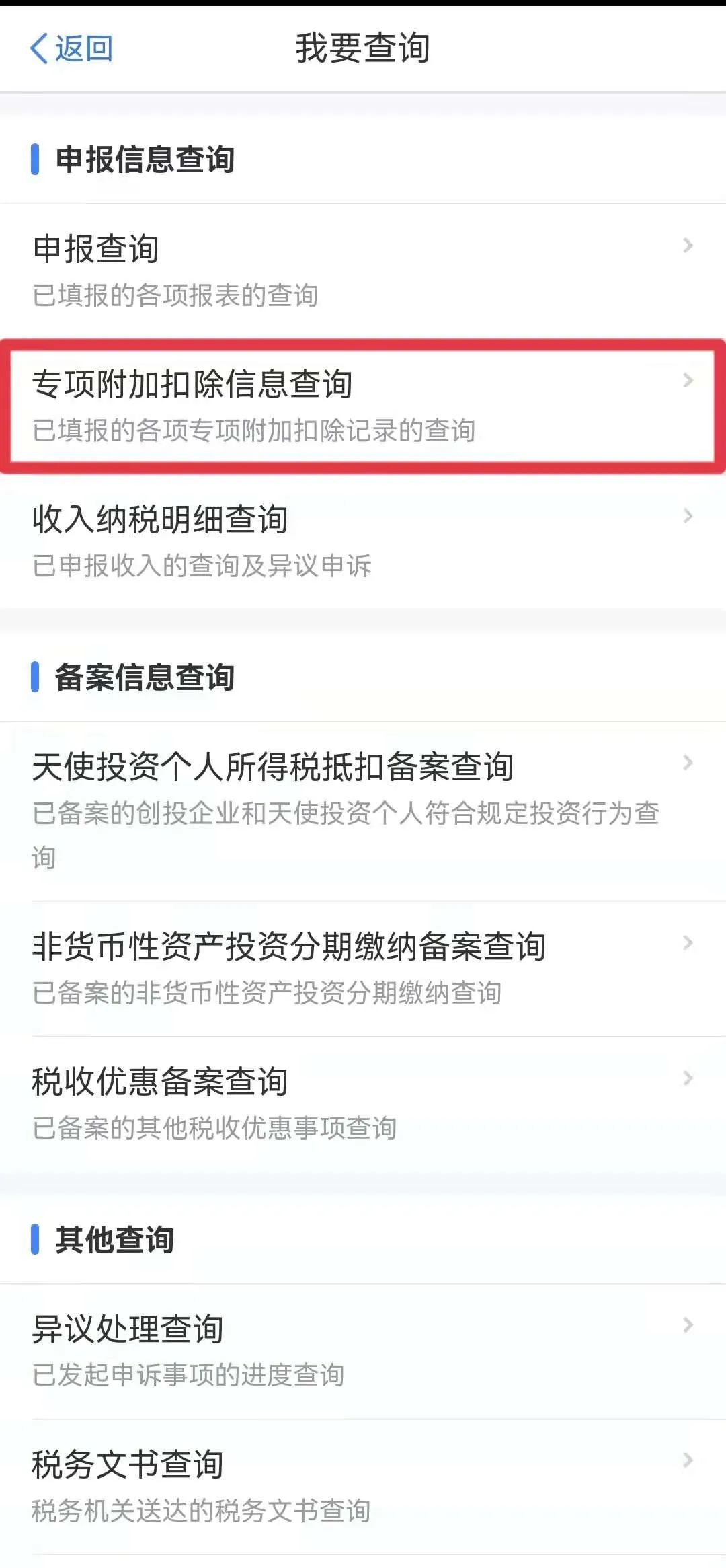Open 非货币性资产投资分期缴纳备案查询
This screenshot has width=726, height=1568.
coord(363,969)
